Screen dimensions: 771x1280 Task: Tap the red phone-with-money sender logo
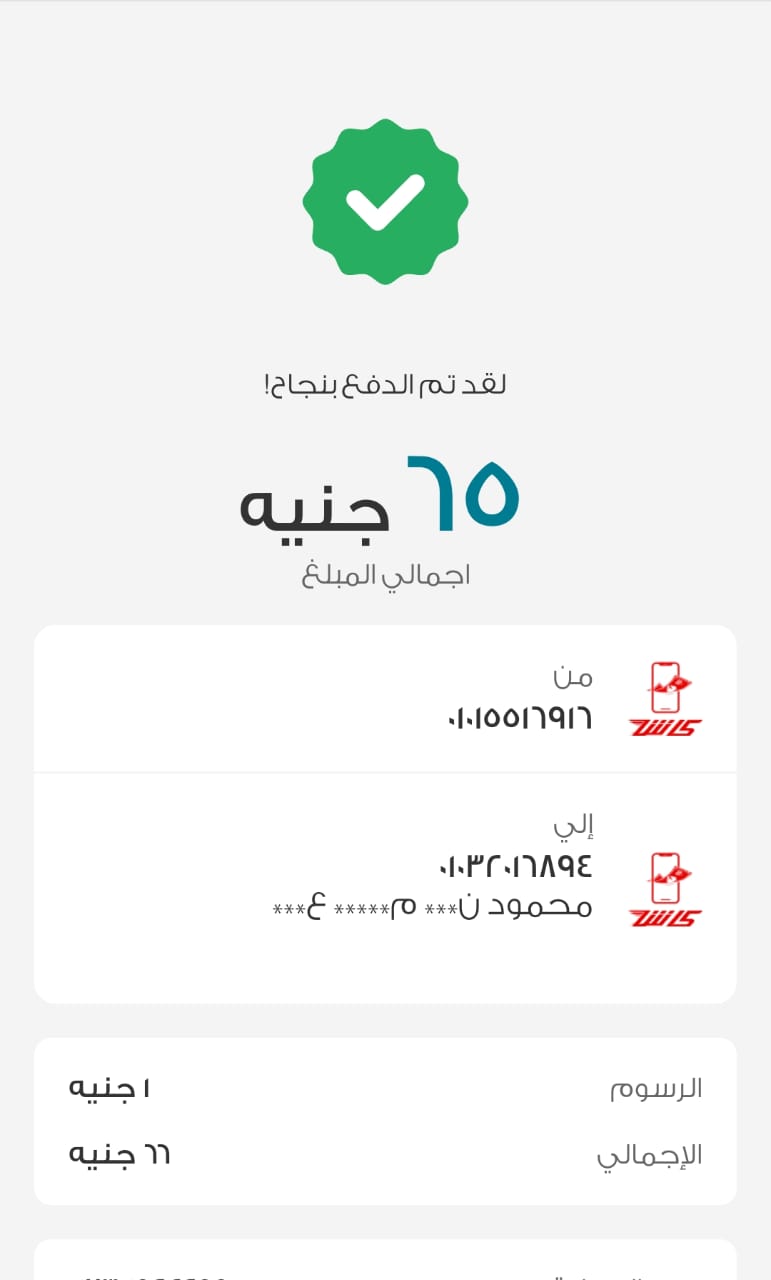click(664, 685)
